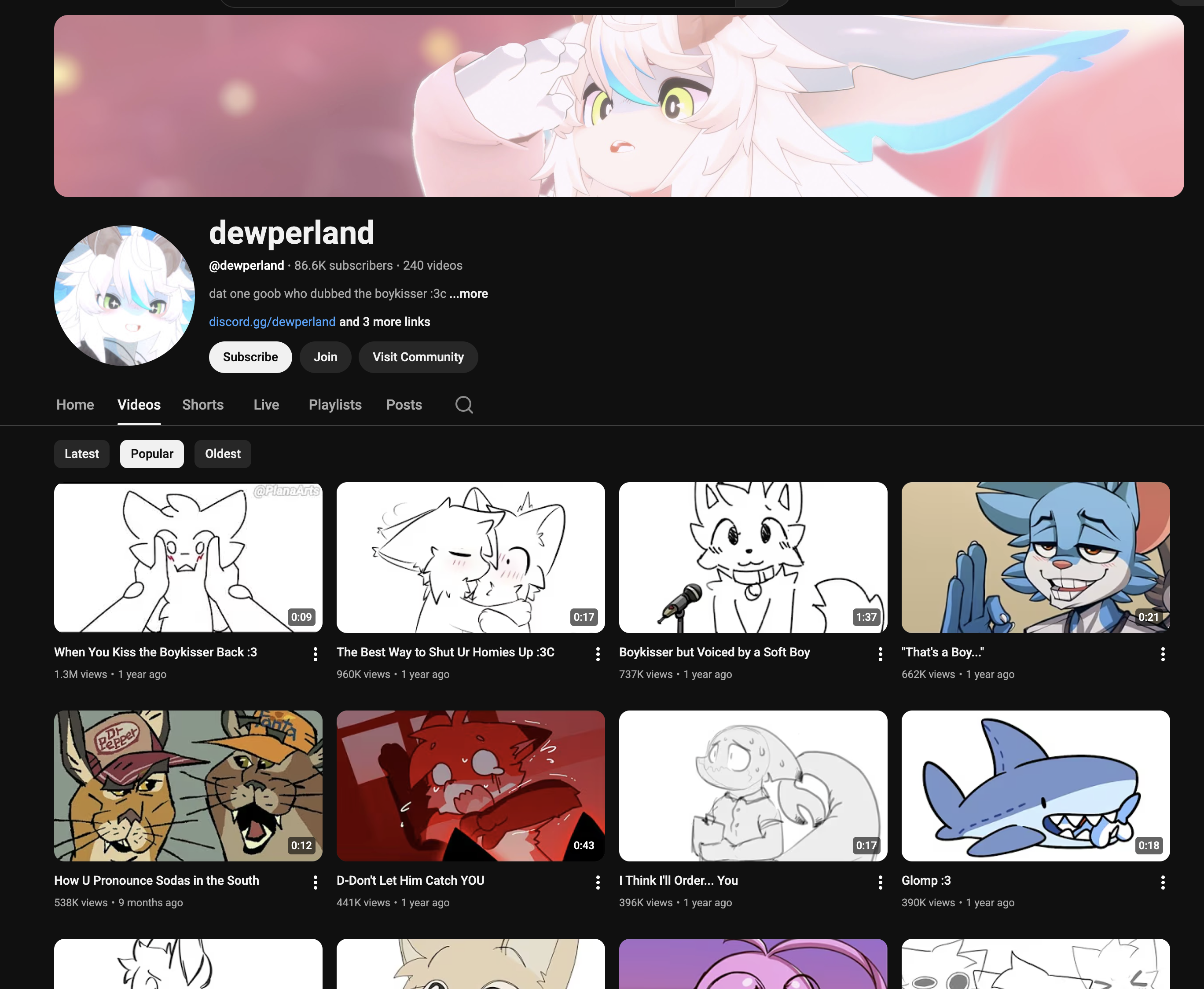Expand the channel description with ...more
The image size is (1204, 989).
(468, 294)
